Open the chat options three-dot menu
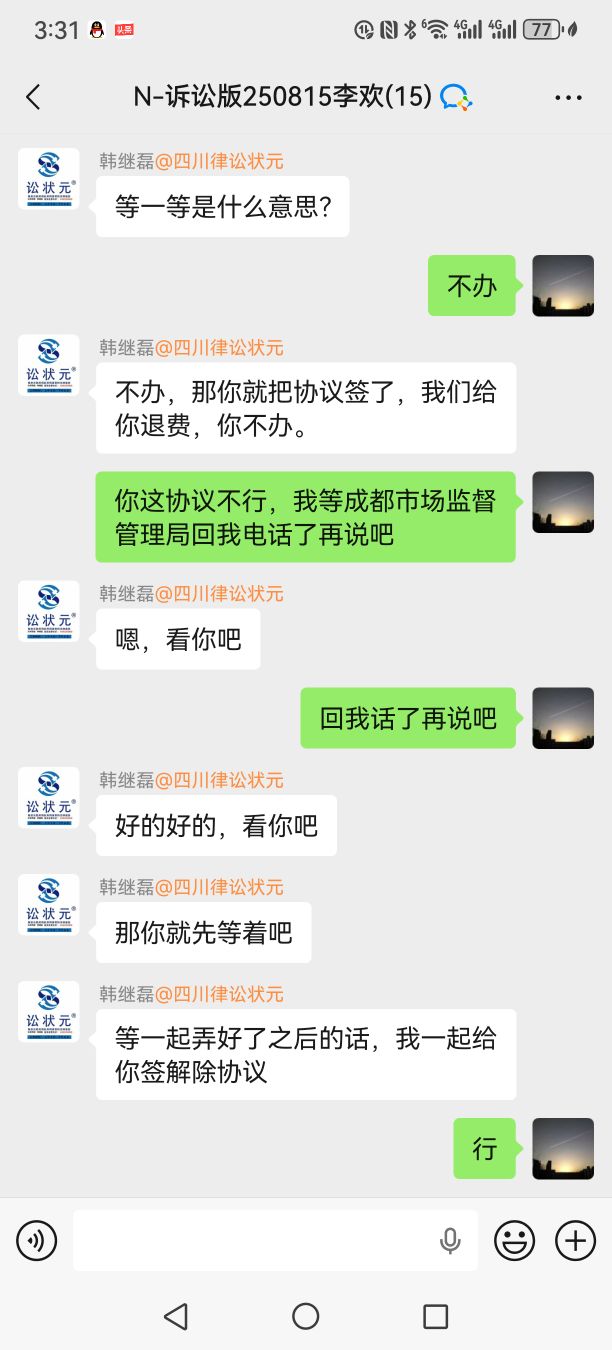The height and width of the screenshot is (1350, 612). [568, 97]
